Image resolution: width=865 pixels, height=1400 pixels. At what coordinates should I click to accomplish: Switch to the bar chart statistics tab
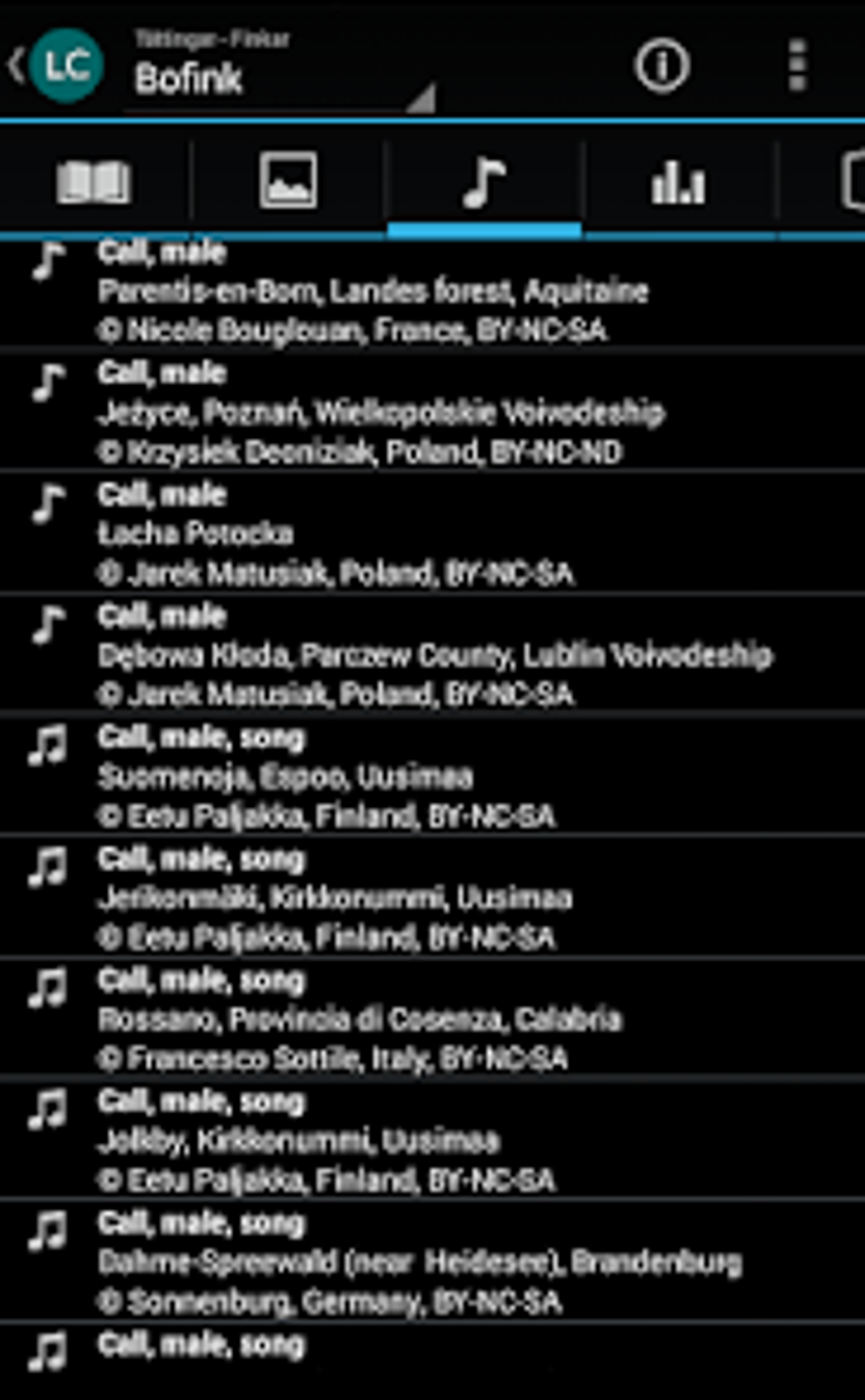point(678,182)
